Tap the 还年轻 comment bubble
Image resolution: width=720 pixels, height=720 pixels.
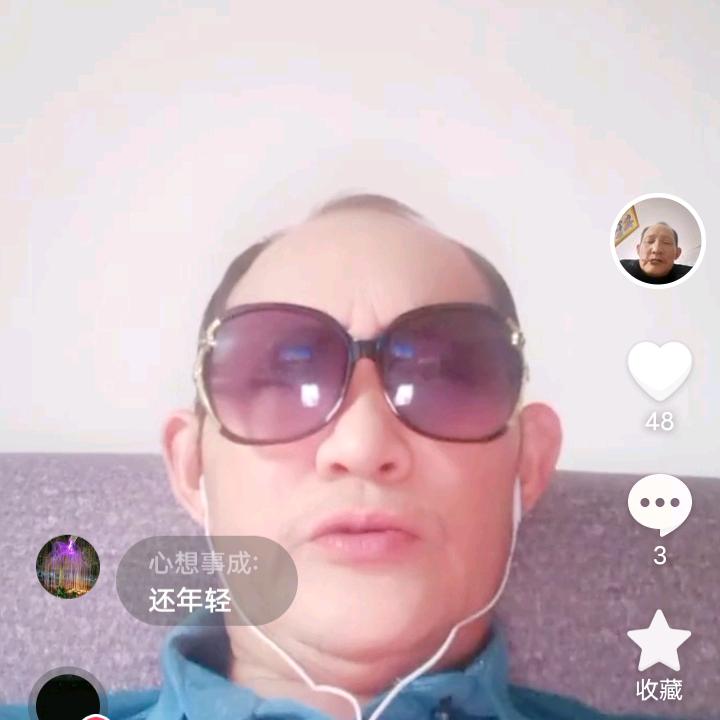tap(206, 581)
